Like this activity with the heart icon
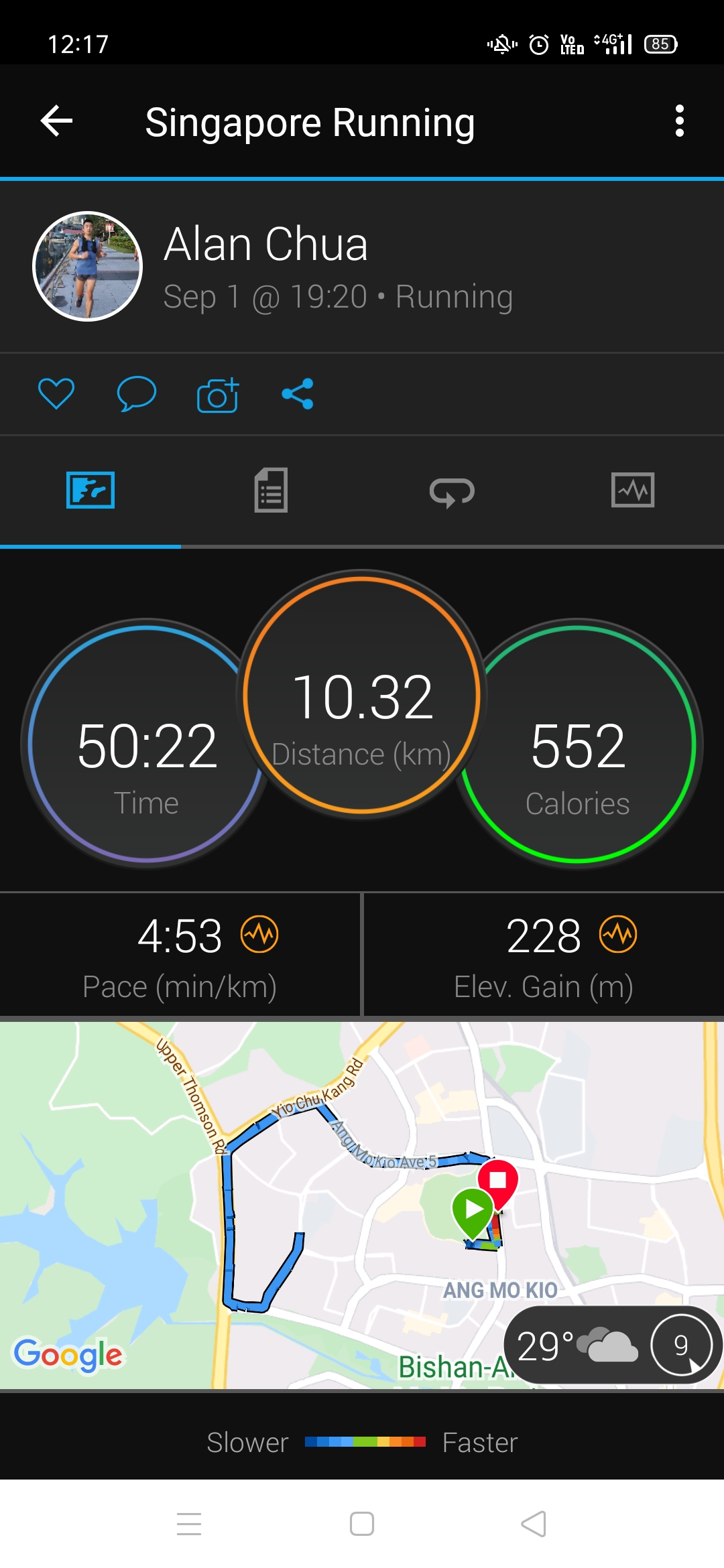This screenshot has height=1568, width=724. tap(56, 393)
